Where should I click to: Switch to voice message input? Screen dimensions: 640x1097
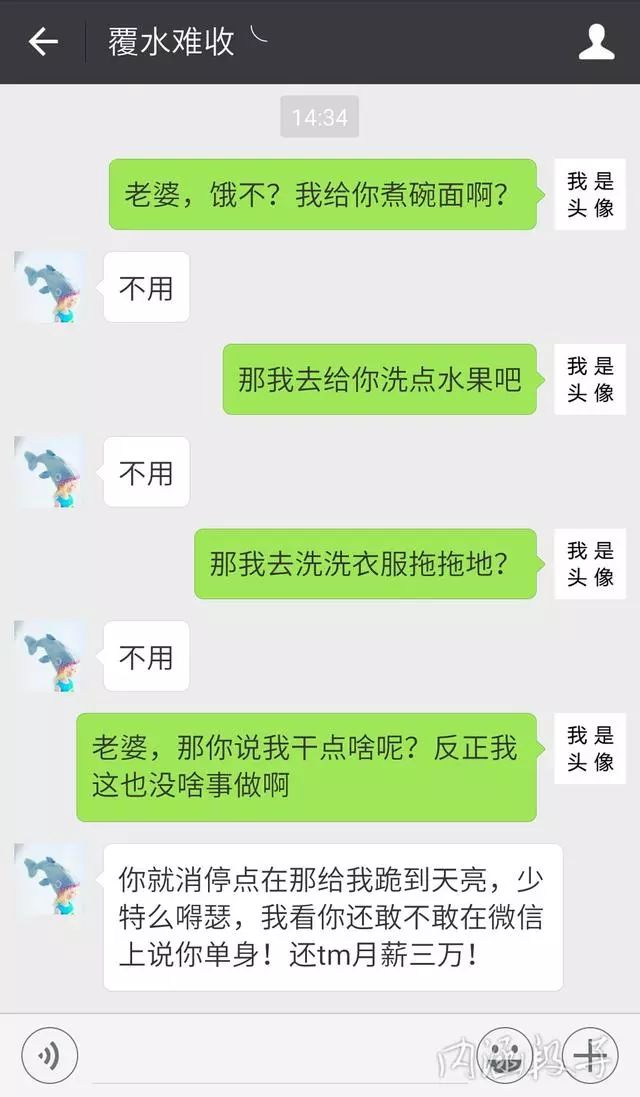point(50,1056)
